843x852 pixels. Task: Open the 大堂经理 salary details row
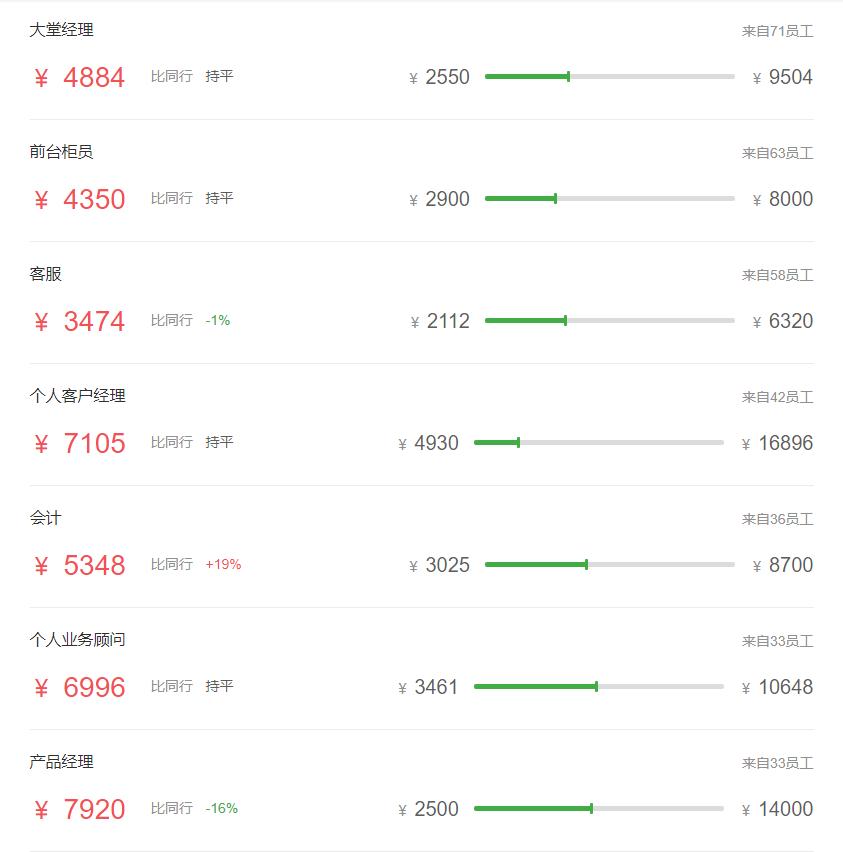61,30
